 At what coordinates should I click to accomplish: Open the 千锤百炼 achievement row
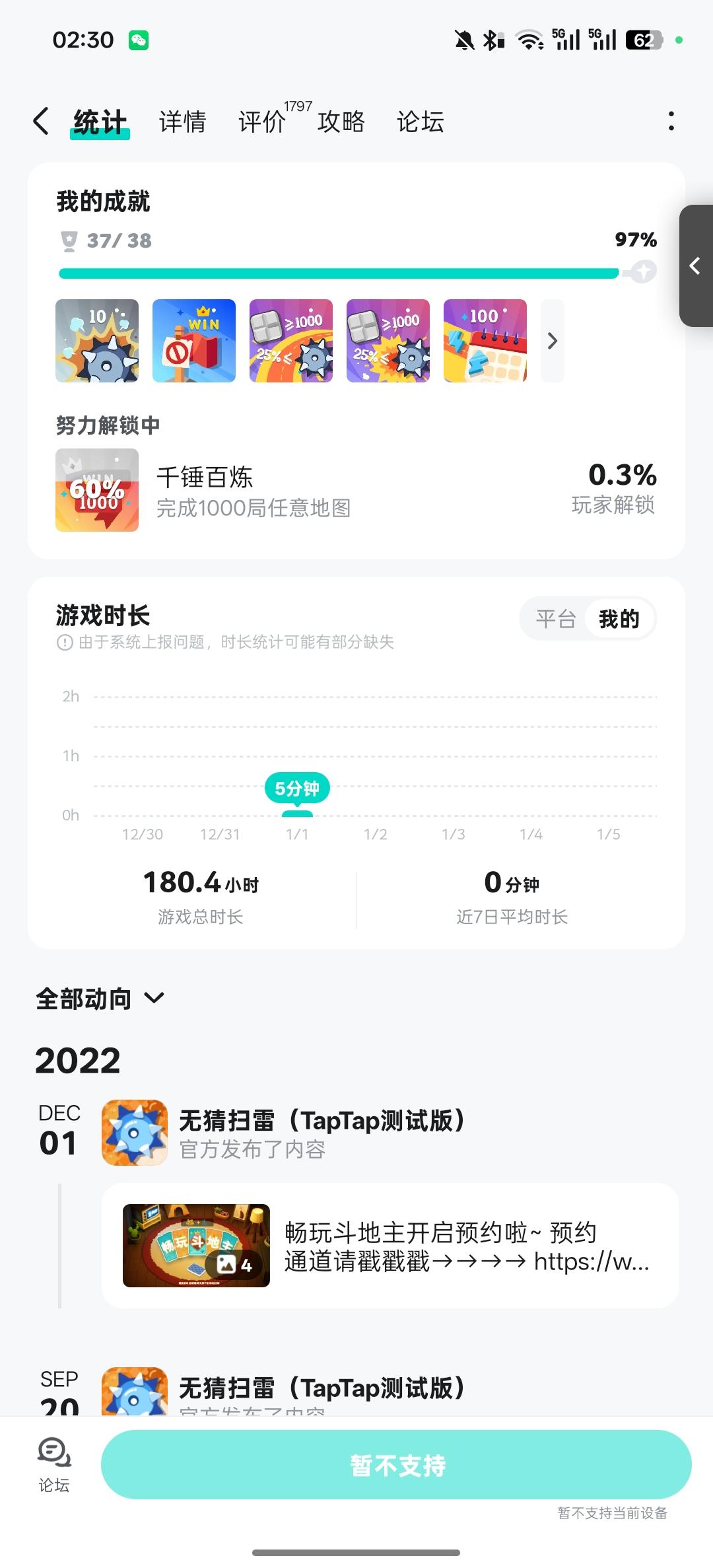(x=355, y=491)
